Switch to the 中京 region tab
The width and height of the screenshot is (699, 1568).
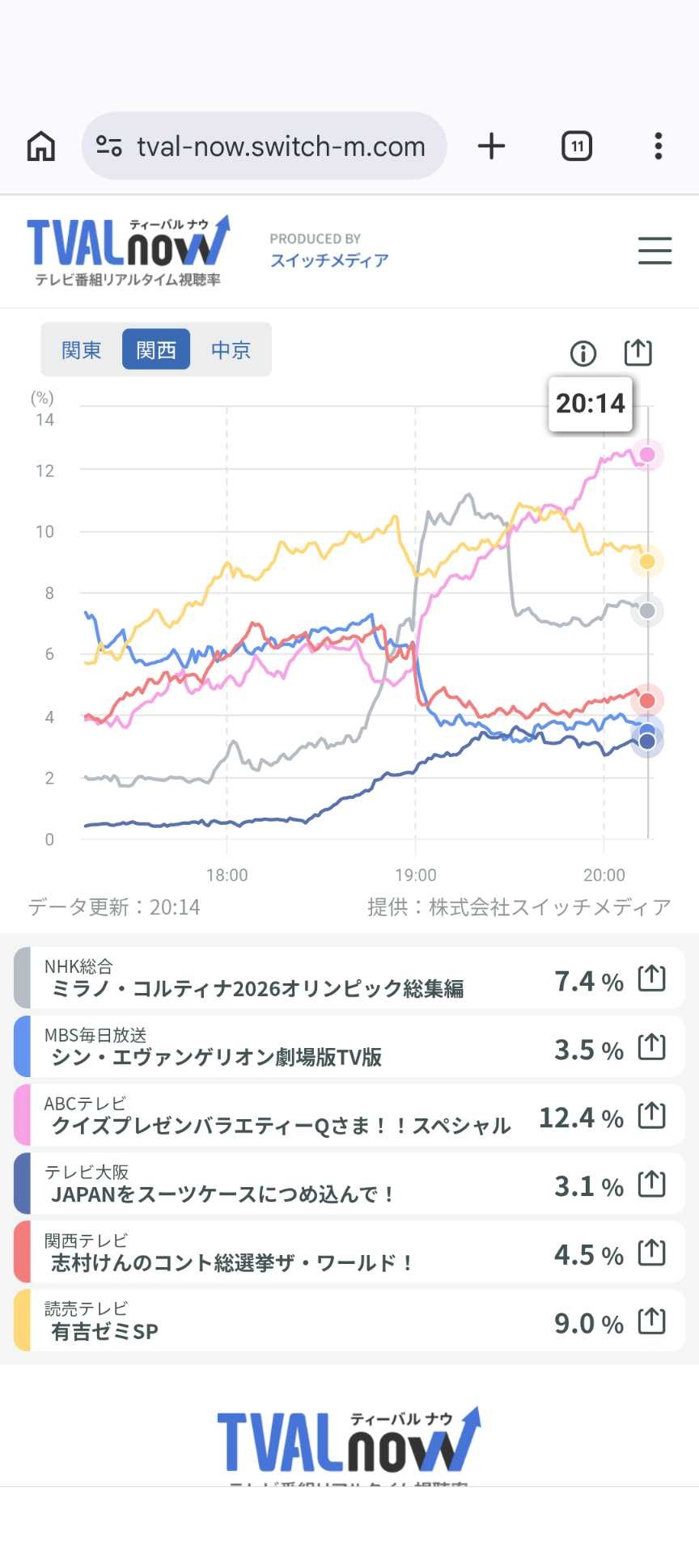click(231, 349)
